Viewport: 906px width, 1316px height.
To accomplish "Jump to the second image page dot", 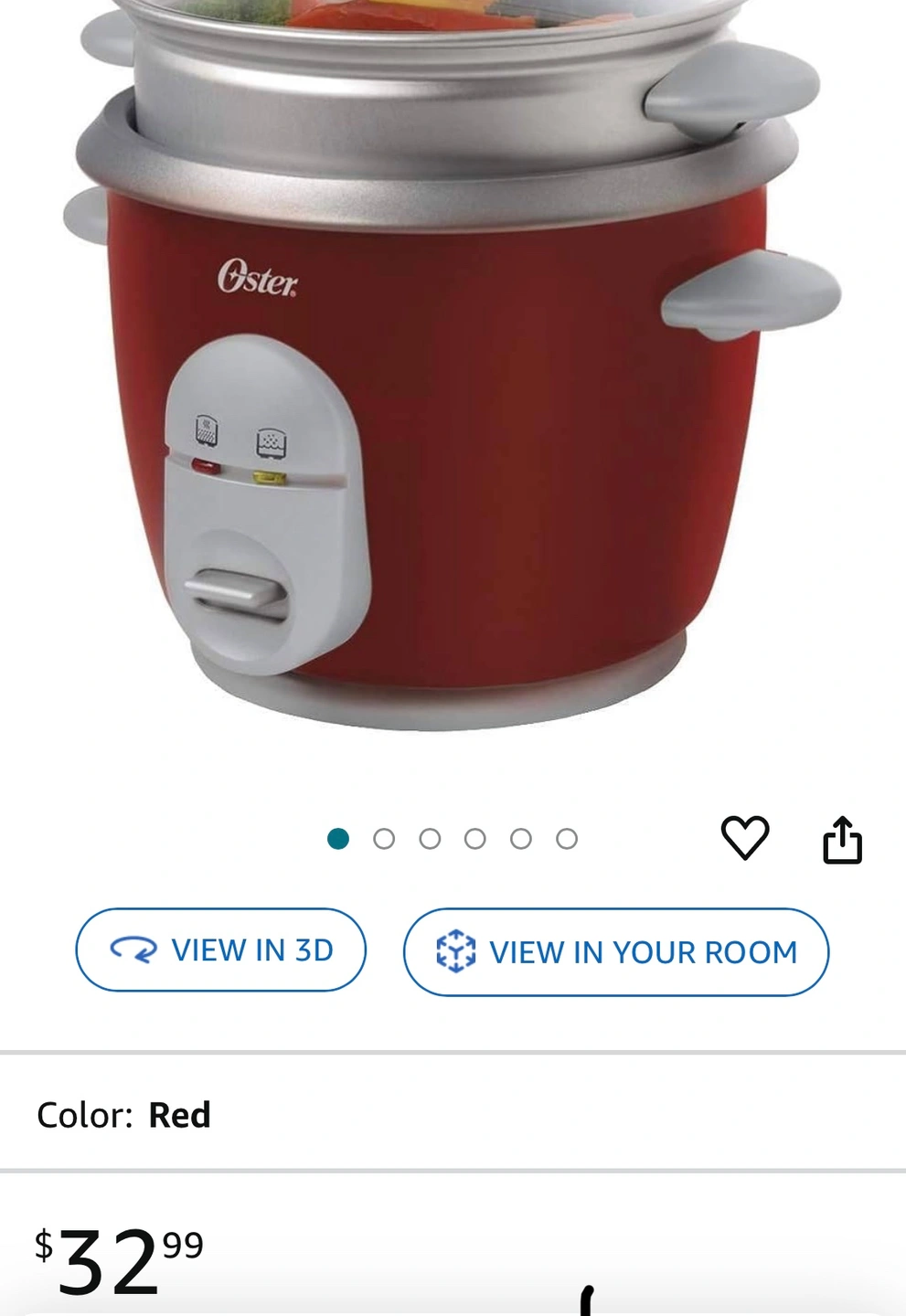I will (x=384, y=839).
